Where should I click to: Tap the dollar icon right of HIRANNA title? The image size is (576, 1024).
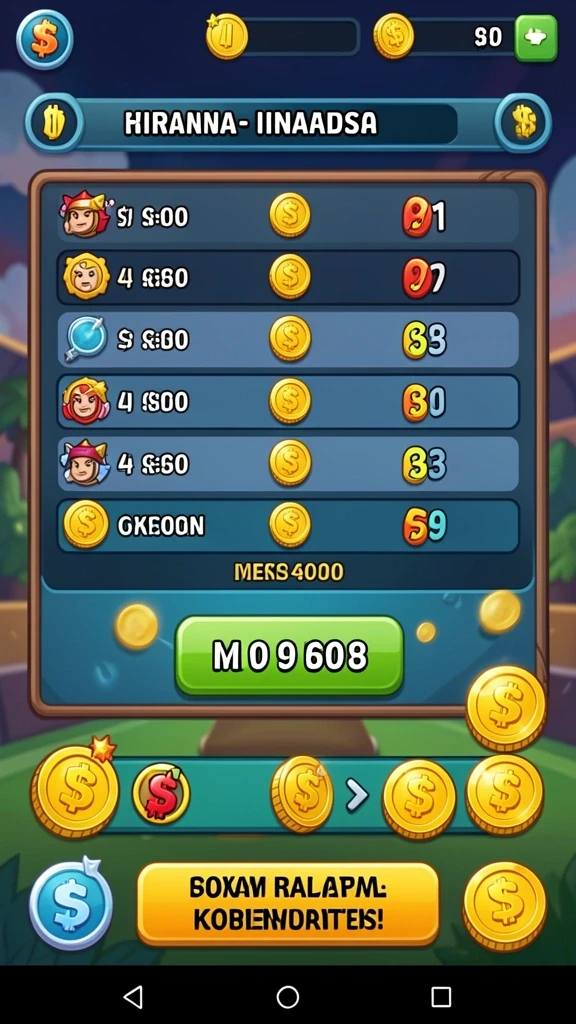coord(523,122)
